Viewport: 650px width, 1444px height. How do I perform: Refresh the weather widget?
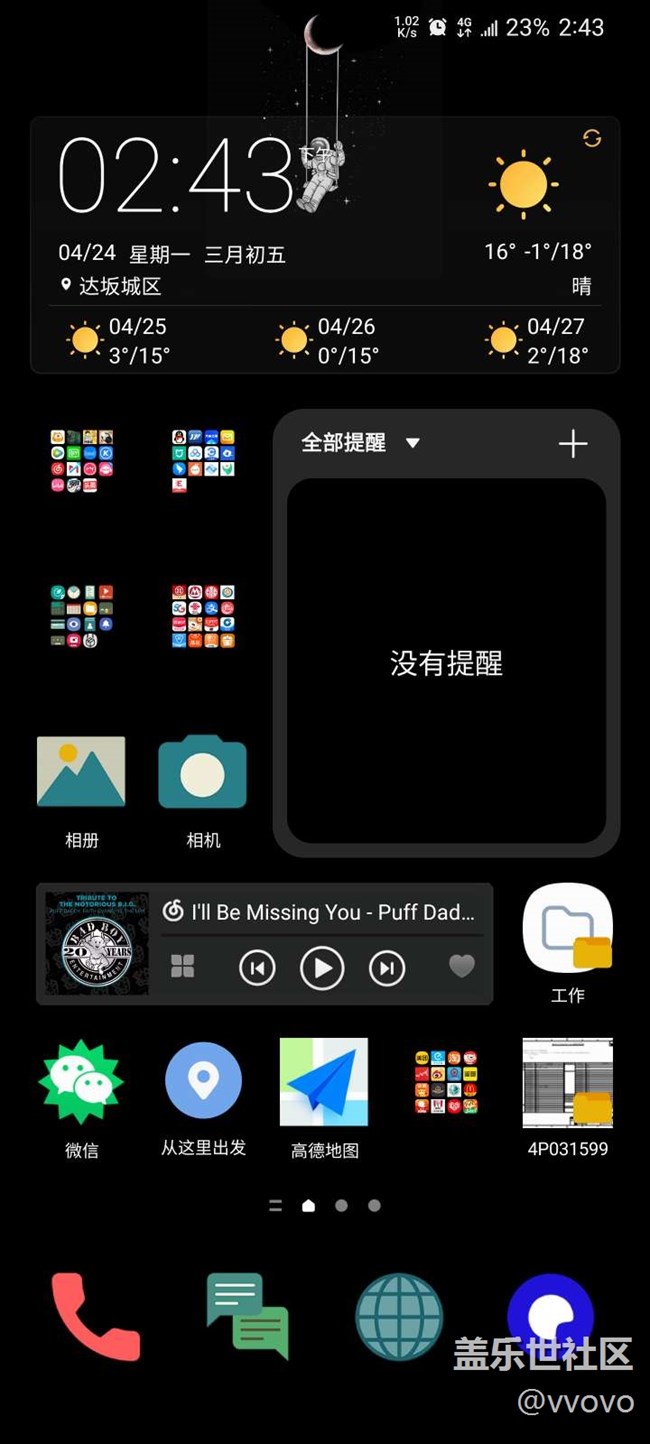(x=592, y=139)
